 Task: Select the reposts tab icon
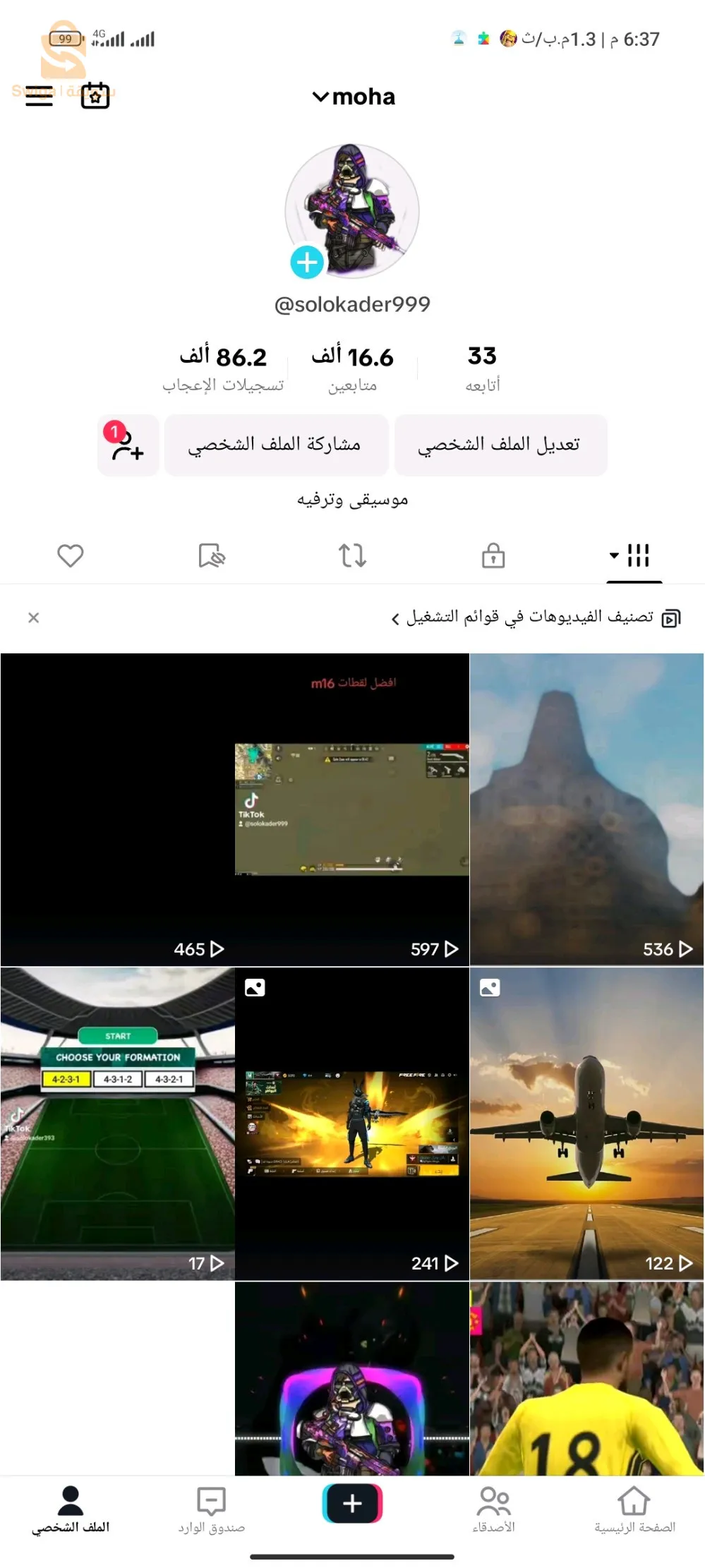[x=352, y=555]
